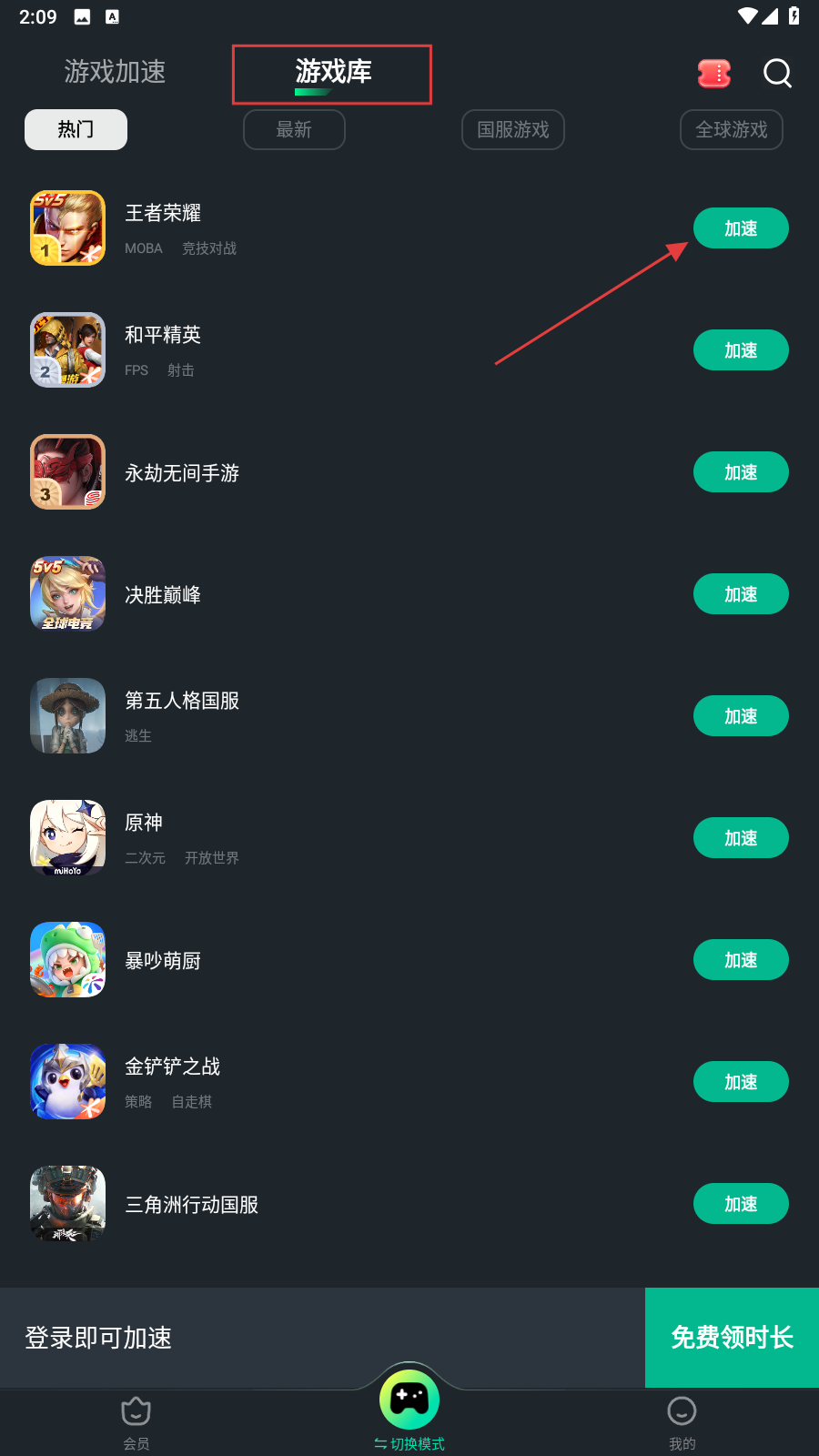Tap 加速 for 原神
819x1456 pixels.
point(741,838)
